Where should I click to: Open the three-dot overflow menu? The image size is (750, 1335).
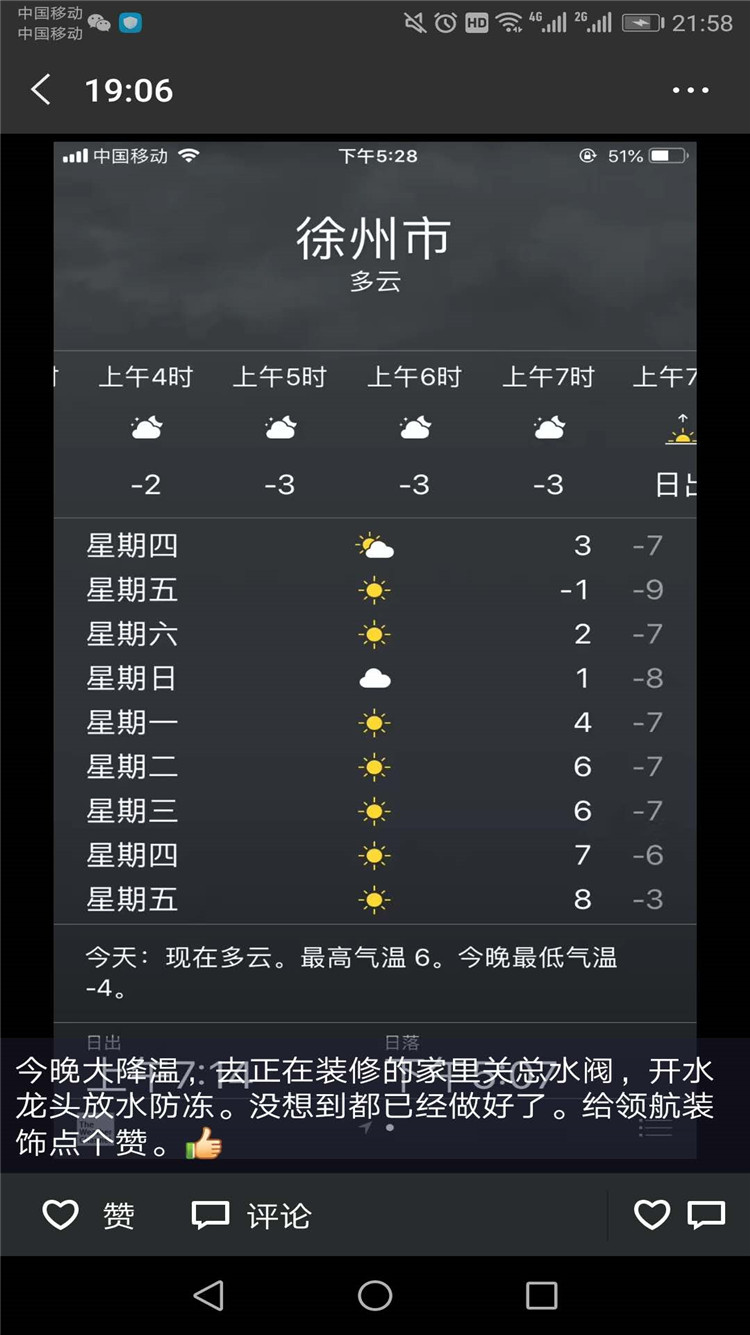[690, 90]
